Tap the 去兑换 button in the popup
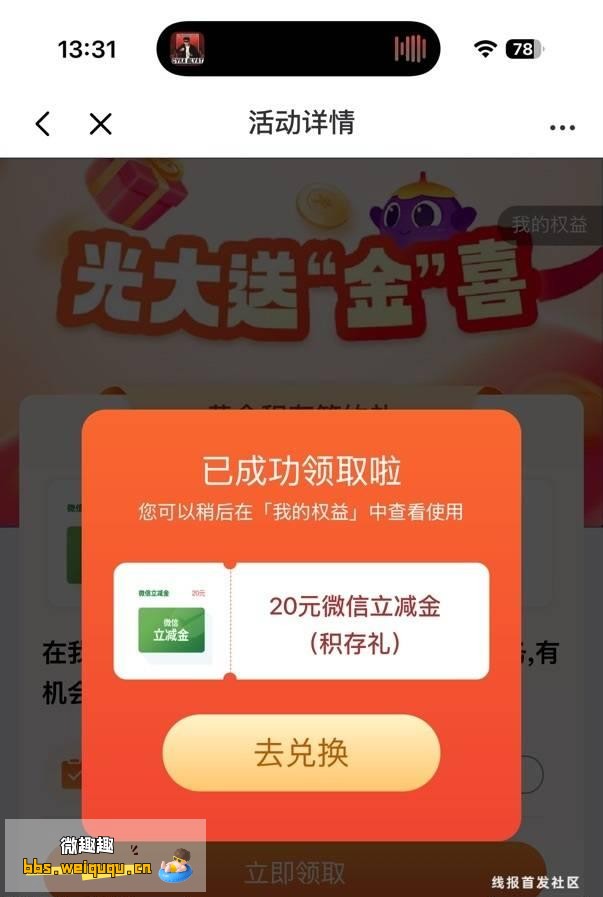Image resolution: width=603 pixels, height=897 pixels. pos(301,753)
